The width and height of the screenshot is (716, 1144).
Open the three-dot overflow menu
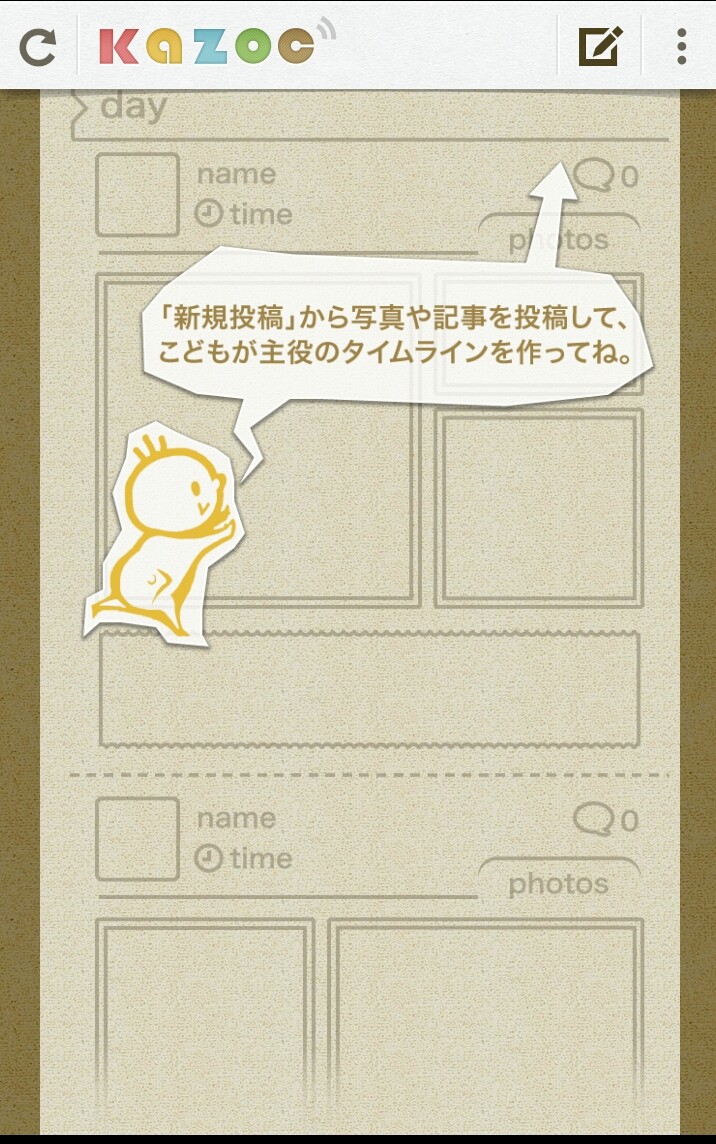click(x=681, y=46)
